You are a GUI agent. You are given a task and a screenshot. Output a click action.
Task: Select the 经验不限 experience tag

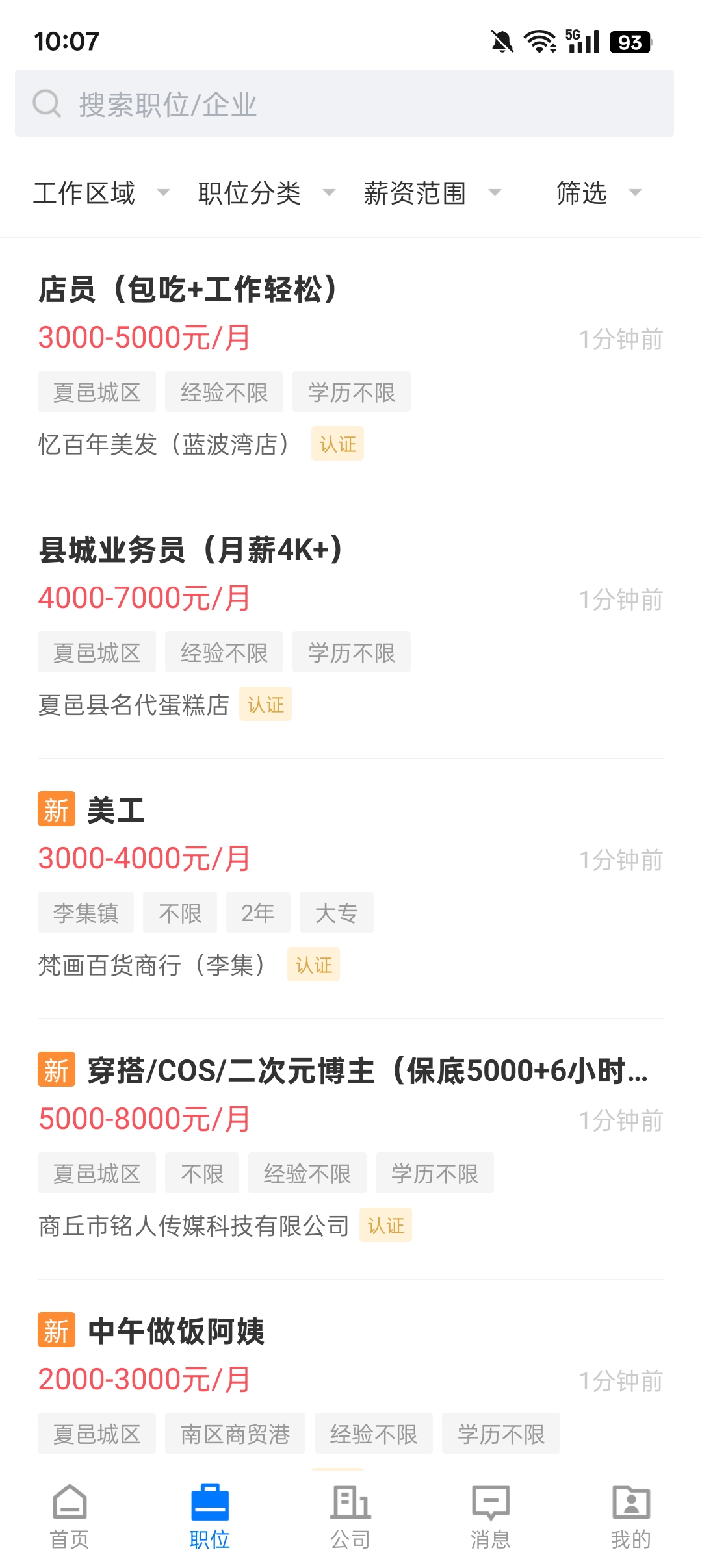pos(224,392)
